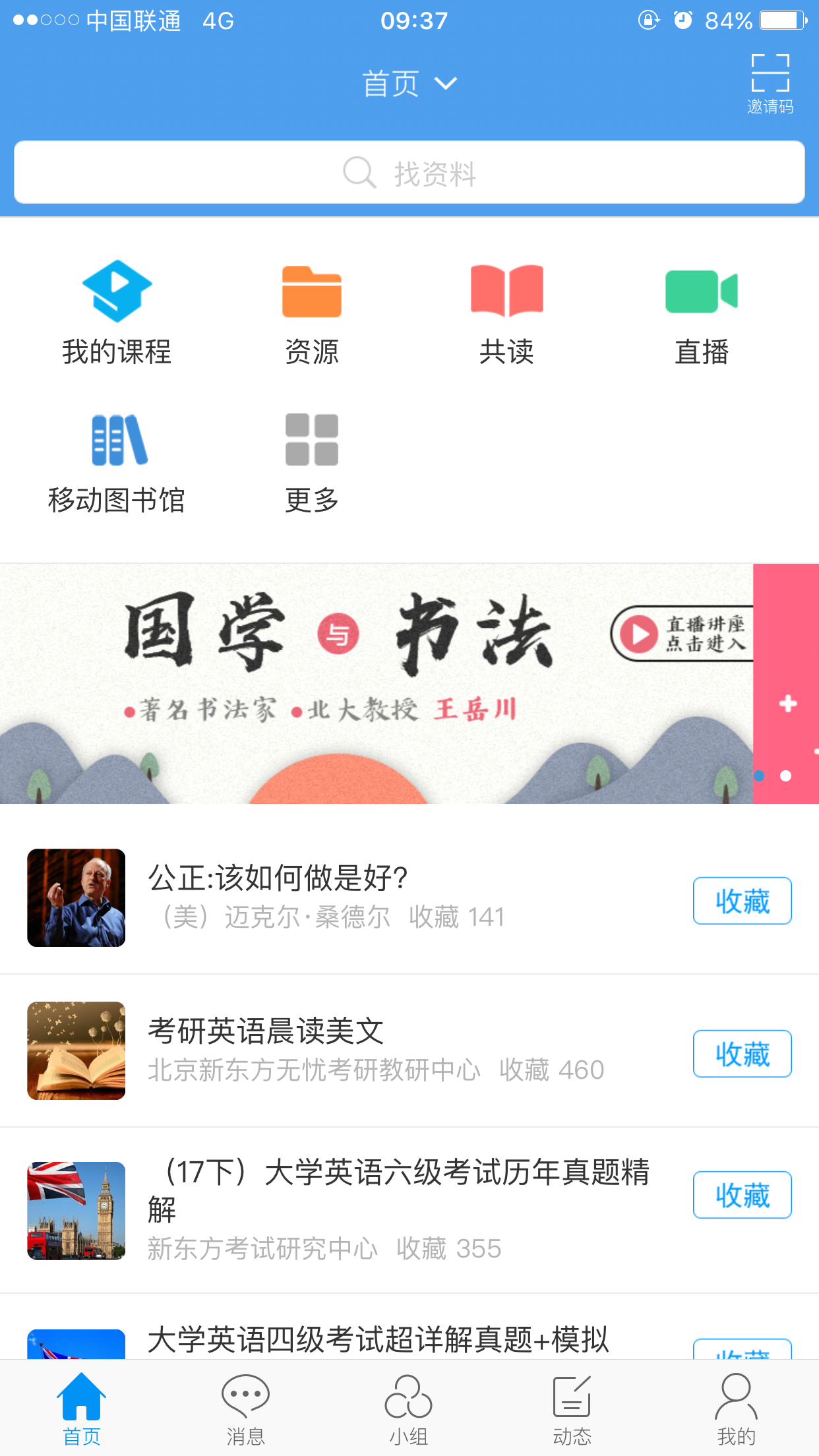Image resolution: width=819 pixels, height=1456 pixels.
Task: 收藏 考研英语晨读美文
Action: [x=742, y=1054]
